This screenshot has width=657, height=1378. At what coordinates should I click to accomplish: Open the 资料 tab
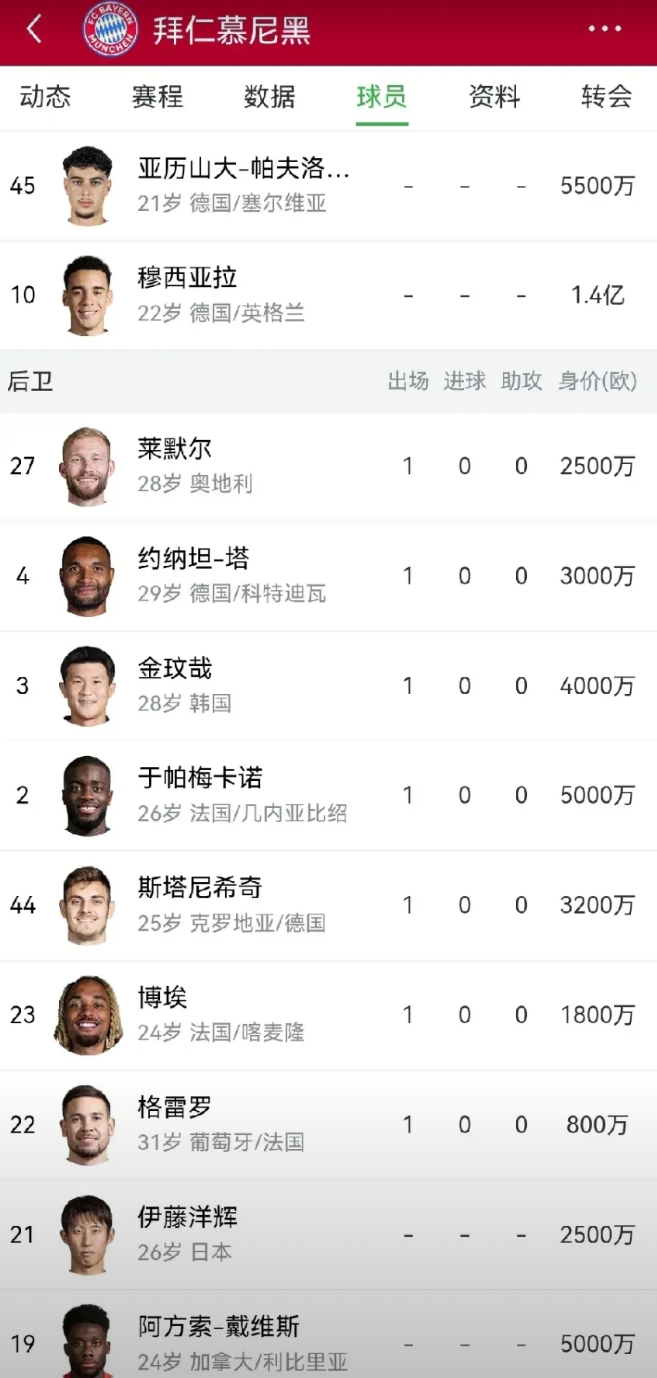point(494,97)
